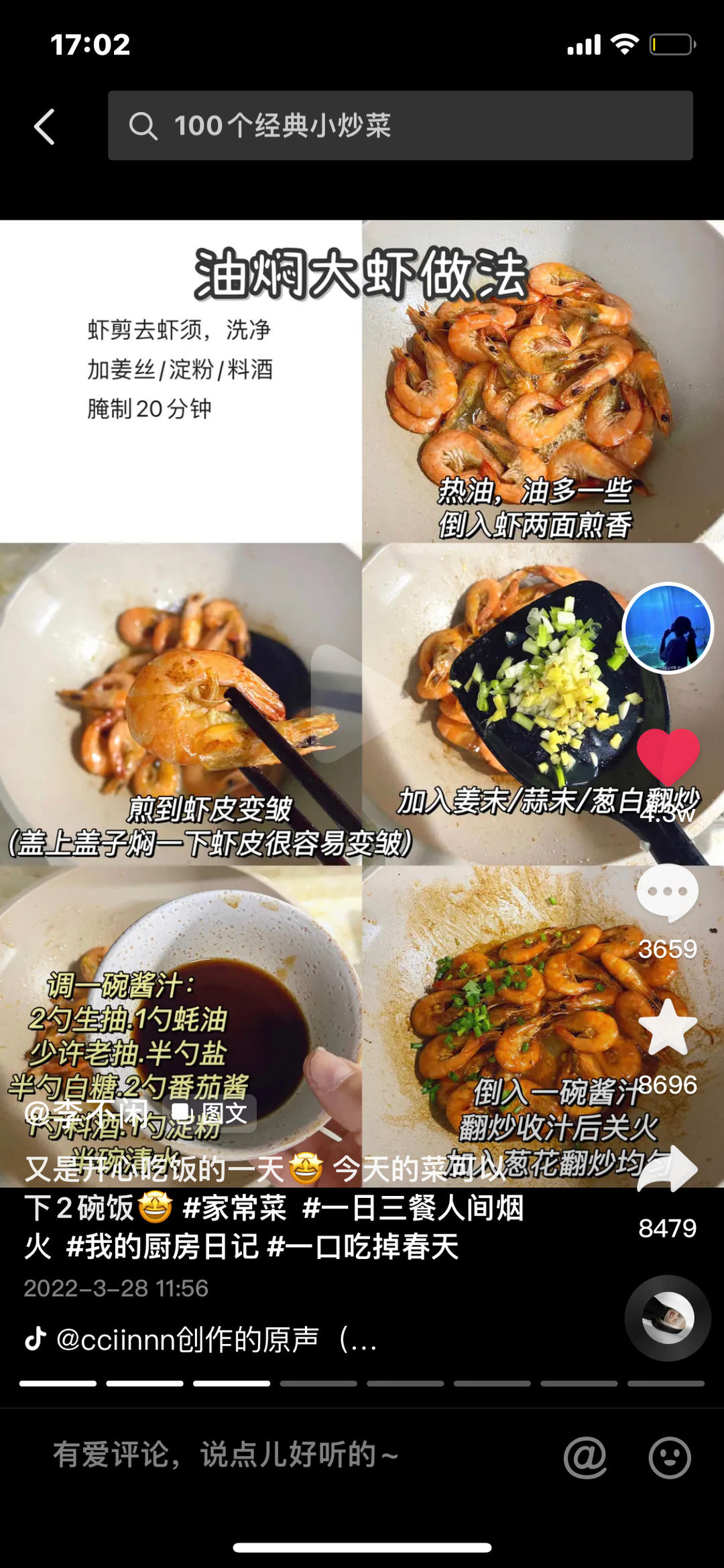Open hashtag #家常菜
This screenshot has width=724, height=1568.
[x=234, y=1208]
